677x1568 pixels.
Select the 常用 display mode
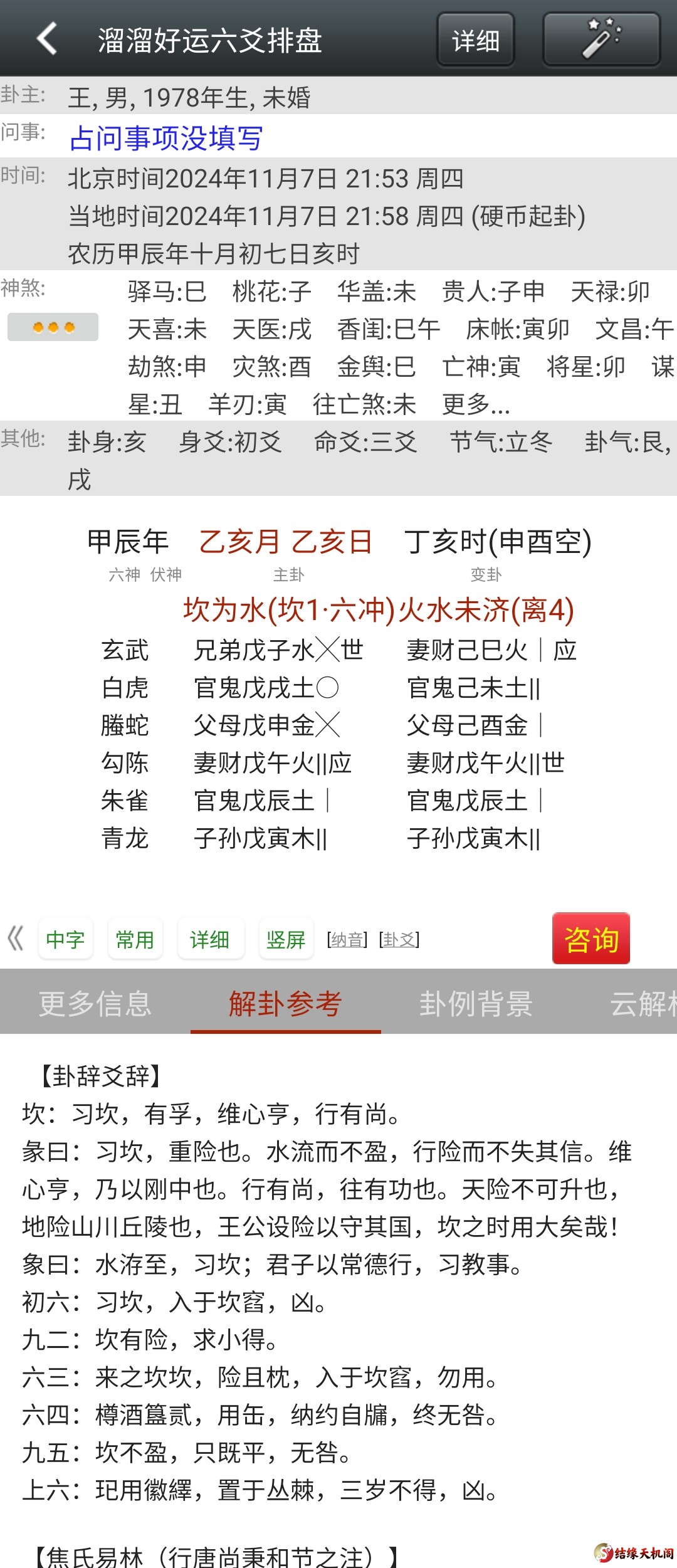pos(135,939)
